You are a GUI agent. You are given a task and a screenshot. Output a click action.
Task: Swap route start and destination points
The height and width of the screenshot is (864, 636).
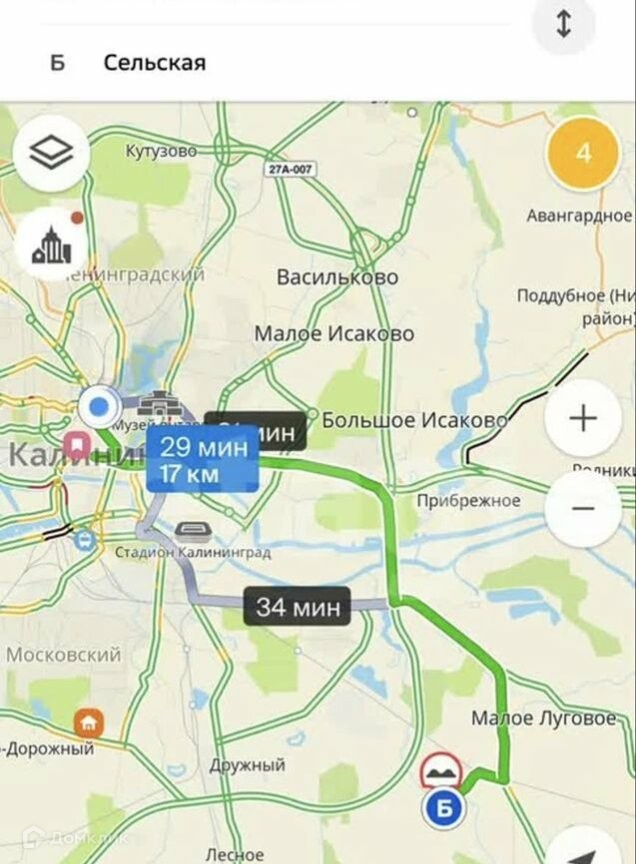(x=563, y=24)
